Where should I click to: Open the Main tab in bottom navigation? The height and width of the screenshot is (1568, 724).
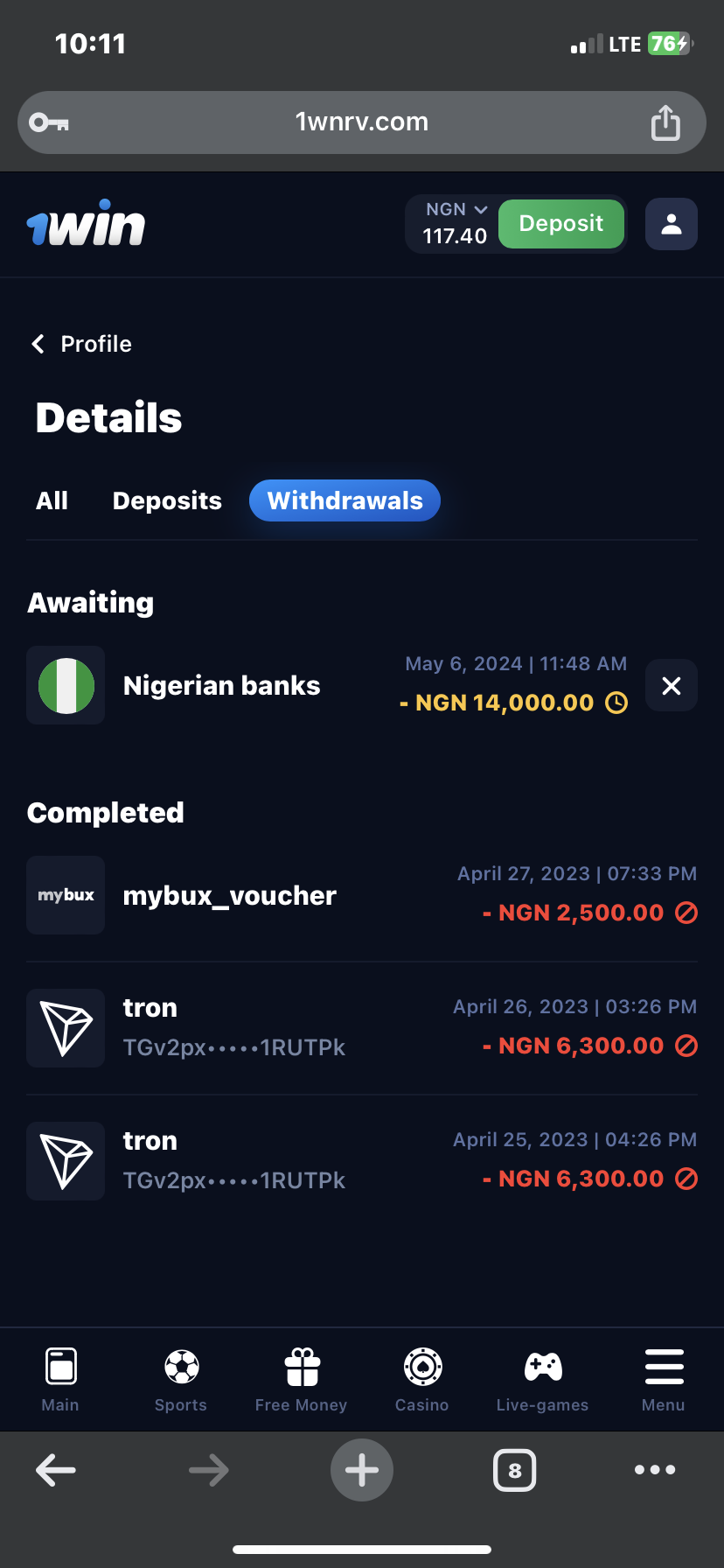pyautogui.click(x=60, y=1379)
